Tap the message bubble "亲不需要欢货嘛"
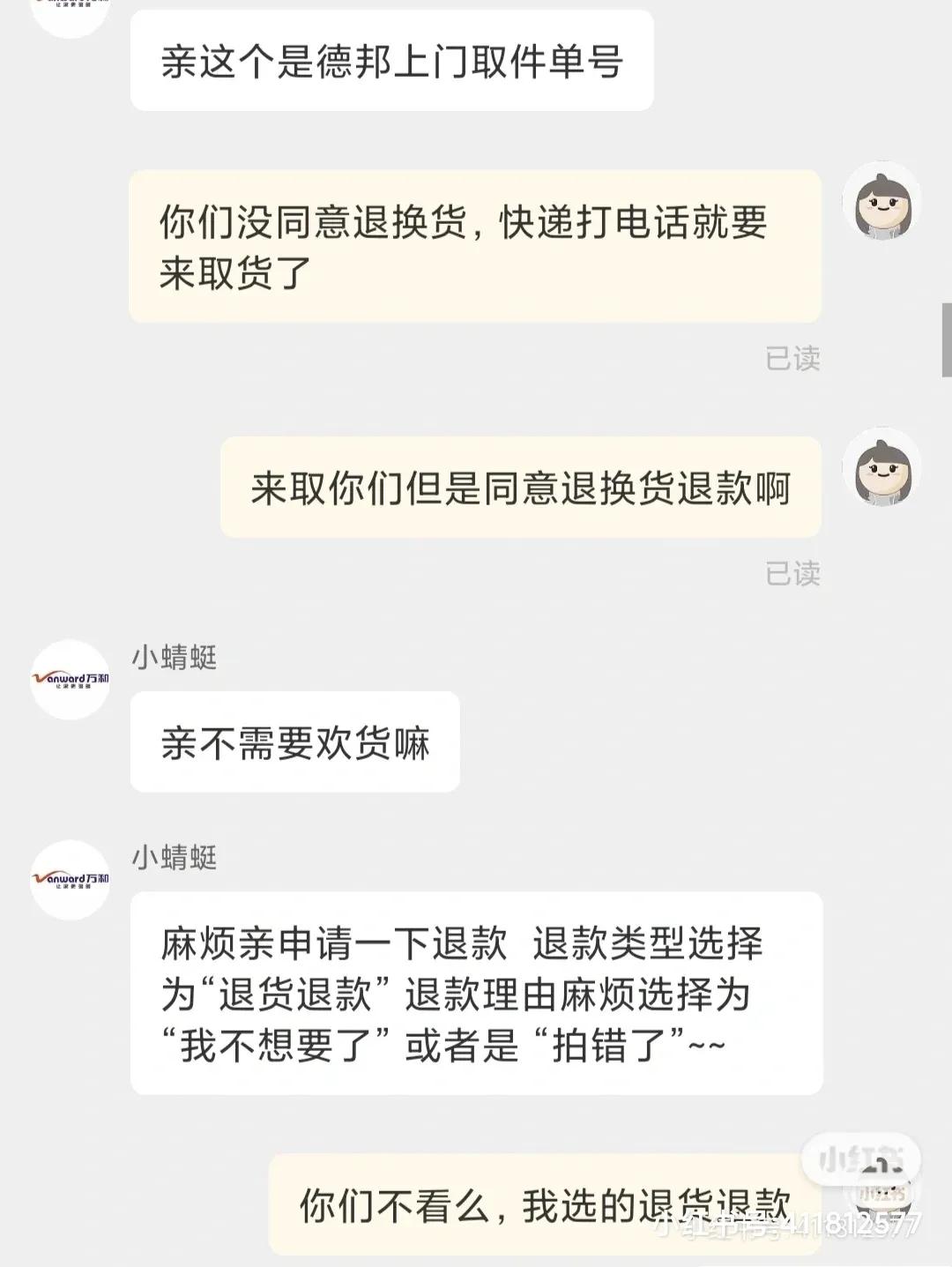Image resolution: width=952 pixels, height=1267 pixels. (x=294, y=741)
